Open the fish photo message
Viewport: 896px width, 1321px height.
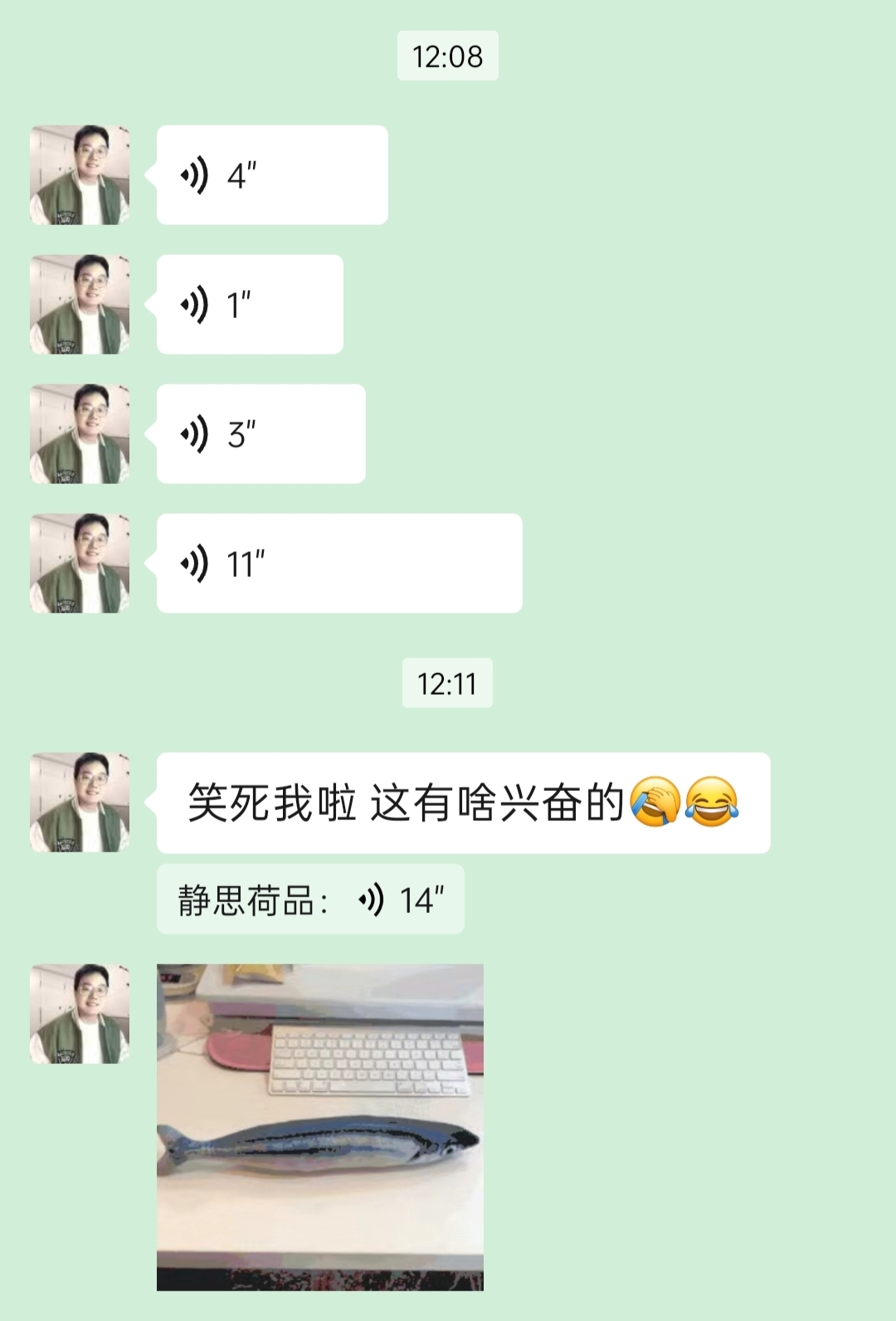pyautogui.click(x=320, y=1127)
